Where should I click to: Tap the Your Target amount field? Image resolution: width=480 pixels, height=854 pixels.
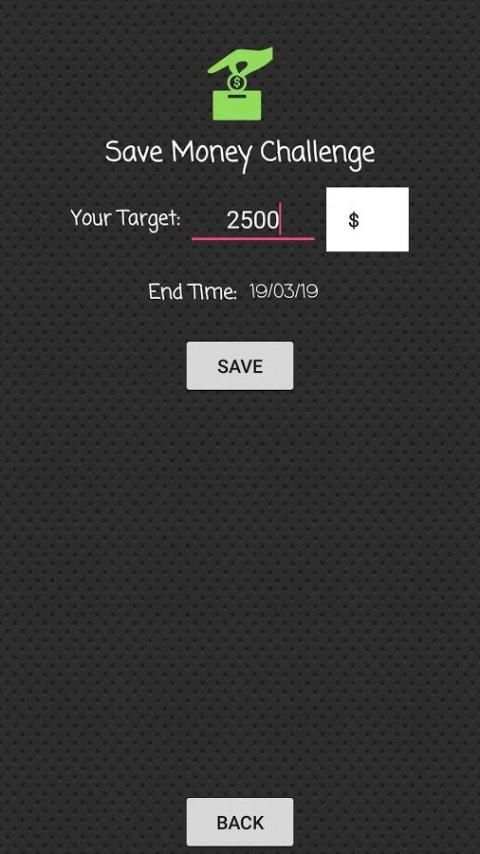click(x=253, y=221)
